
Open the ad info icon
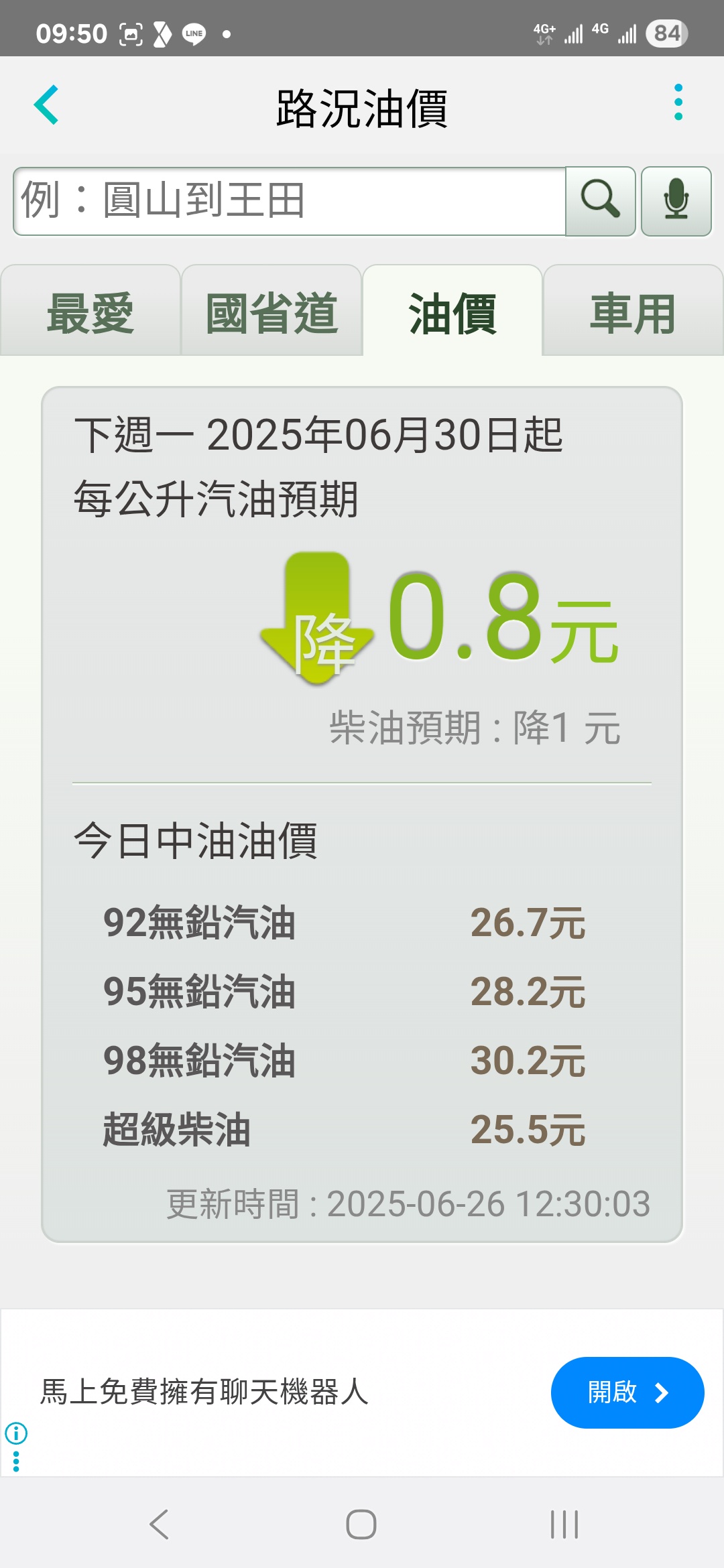[16, 1433]
